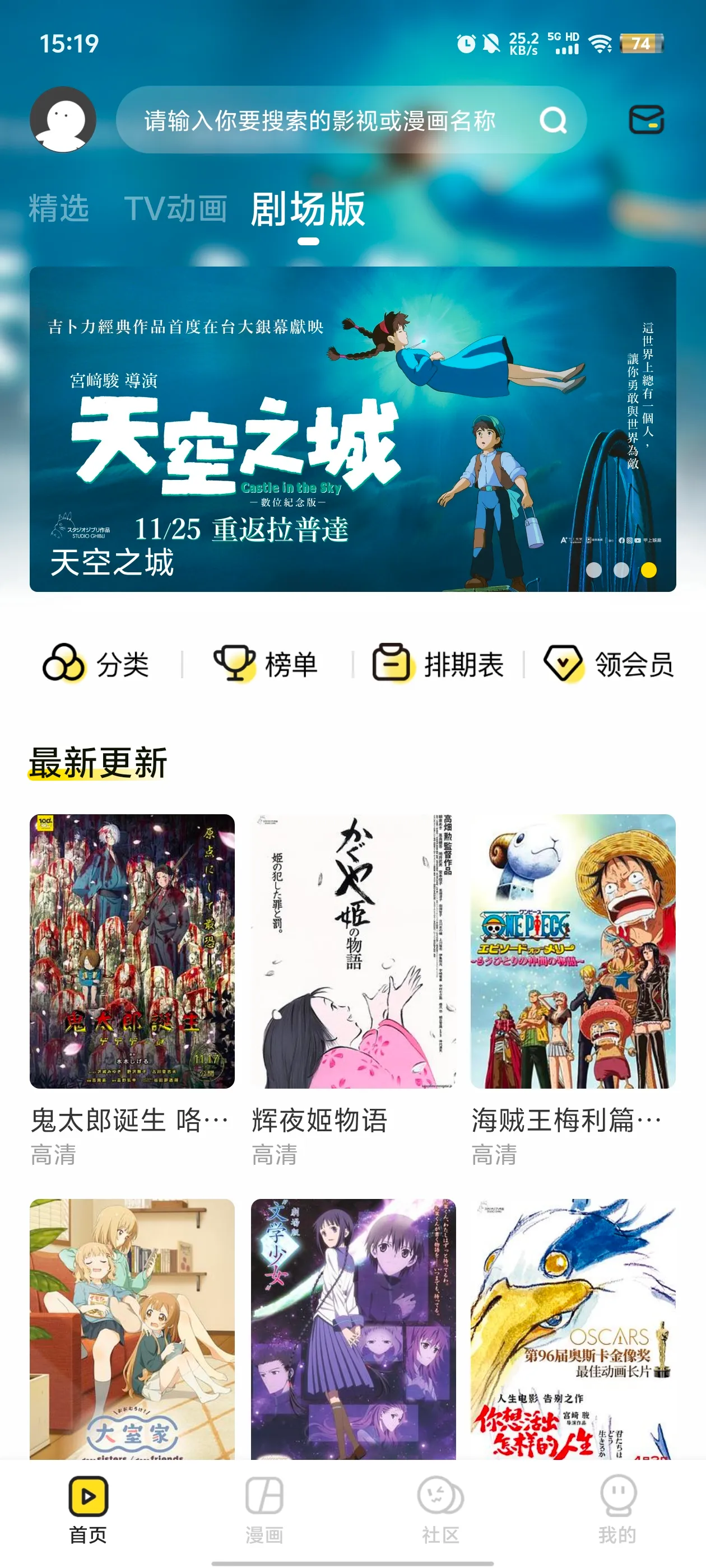Tap 领会员 to claim membership

click(609, 664)
